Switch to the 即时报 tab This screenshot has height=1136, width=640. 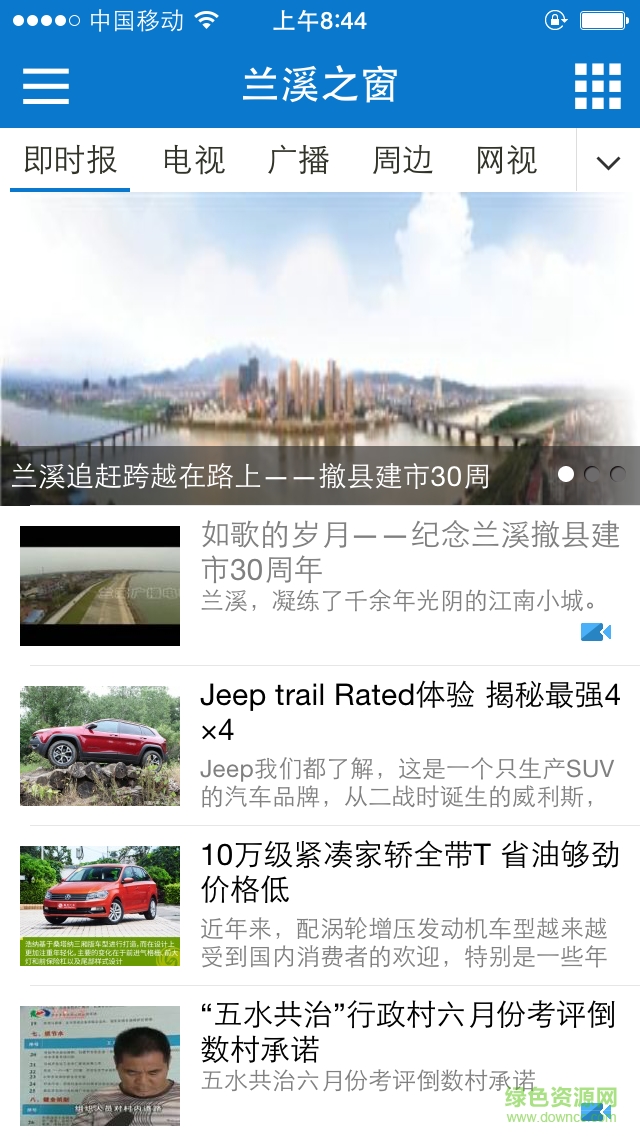click(x=70, y=160)
